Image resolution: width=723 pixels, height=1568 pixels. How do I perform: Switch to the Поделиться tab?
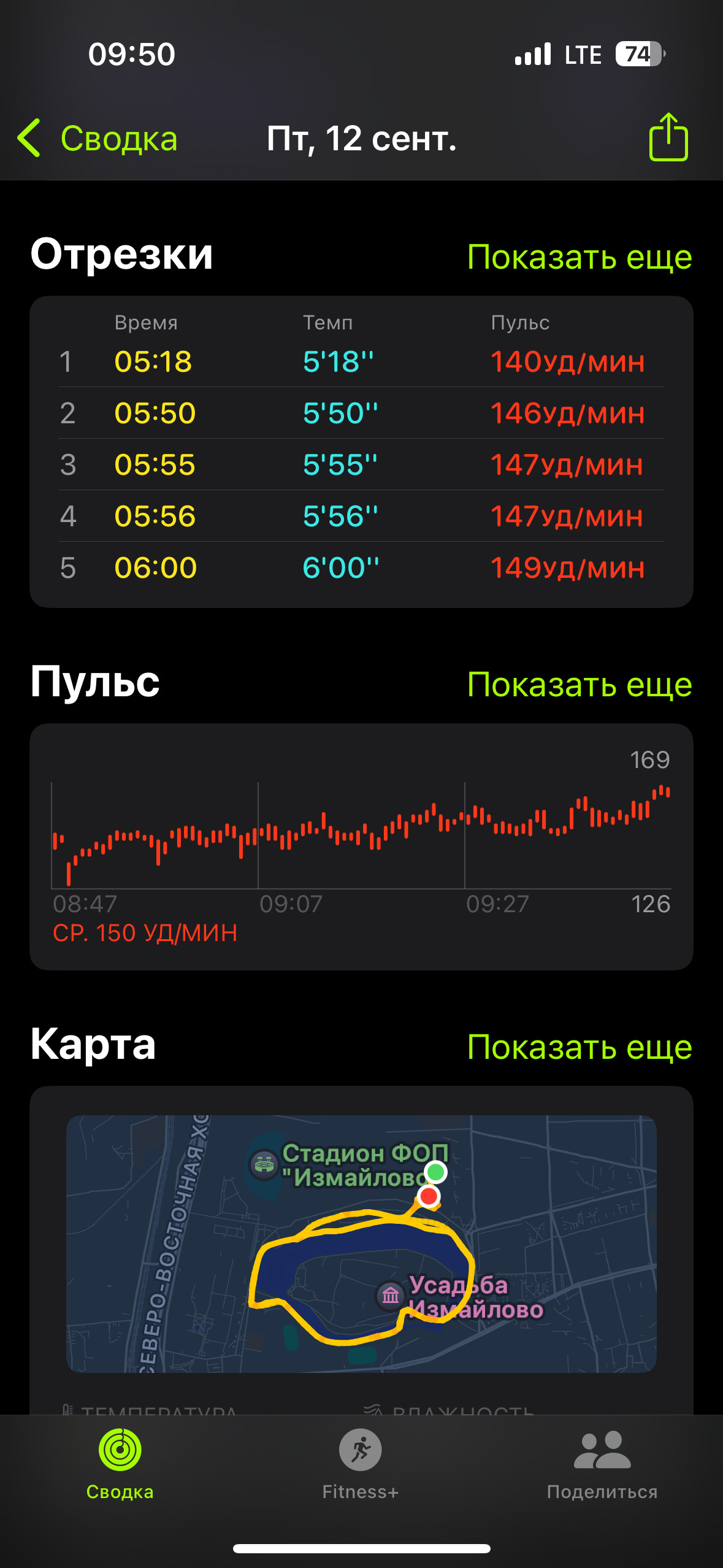602,1464
